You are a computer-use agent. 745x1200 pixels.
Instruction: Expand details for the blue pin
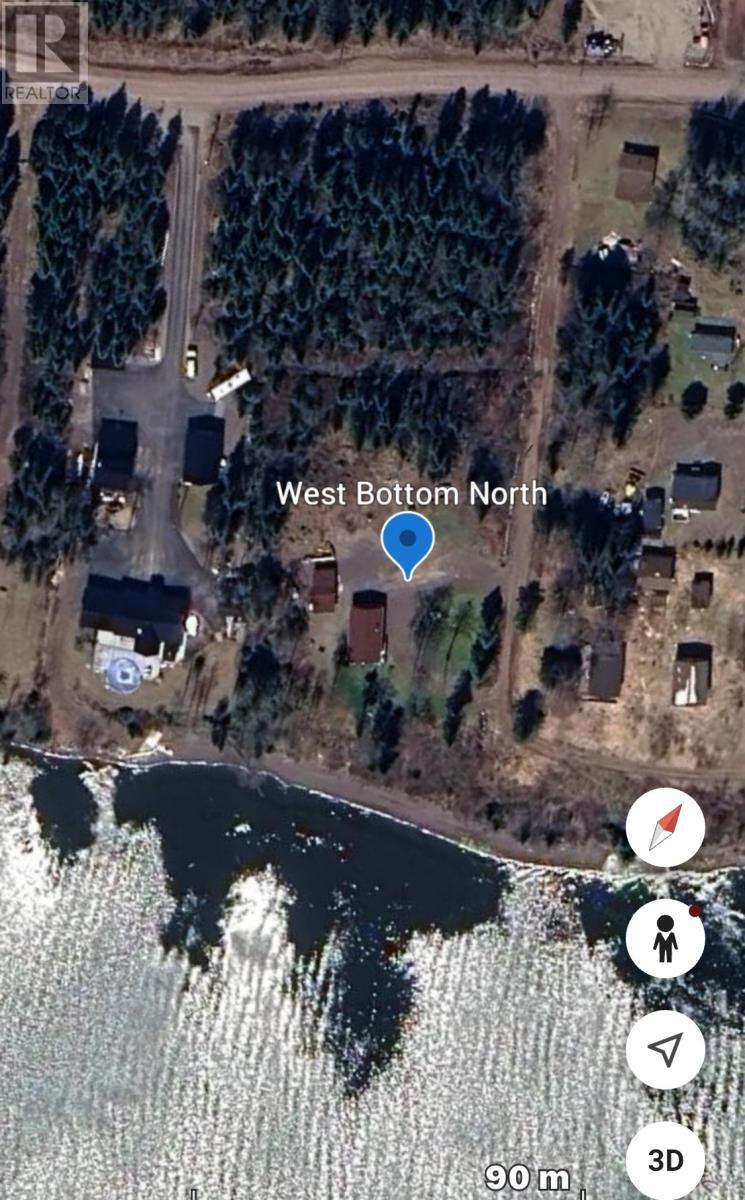(409, 545)
